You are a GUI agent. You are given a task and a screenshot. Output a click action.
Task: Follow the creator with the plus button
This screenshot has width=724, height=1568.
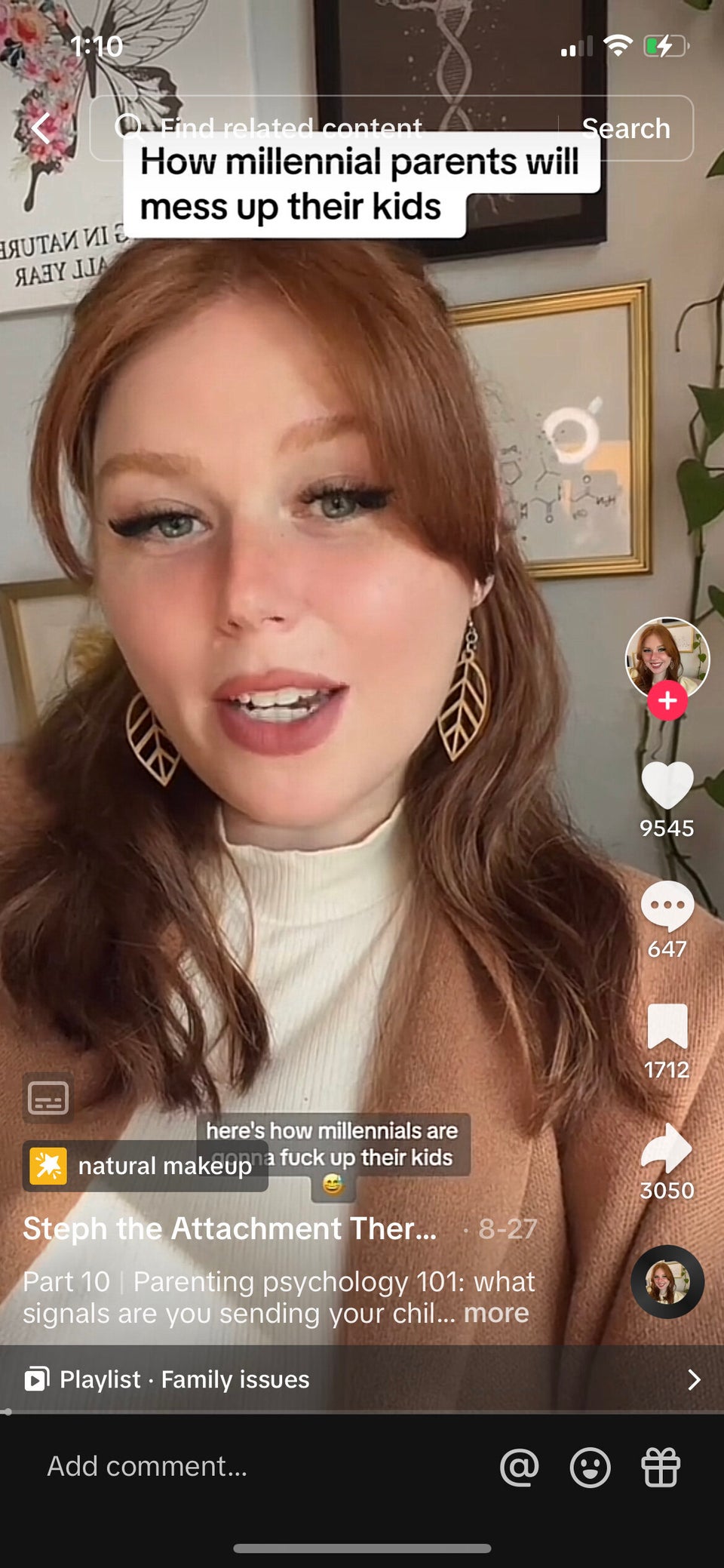667,701
